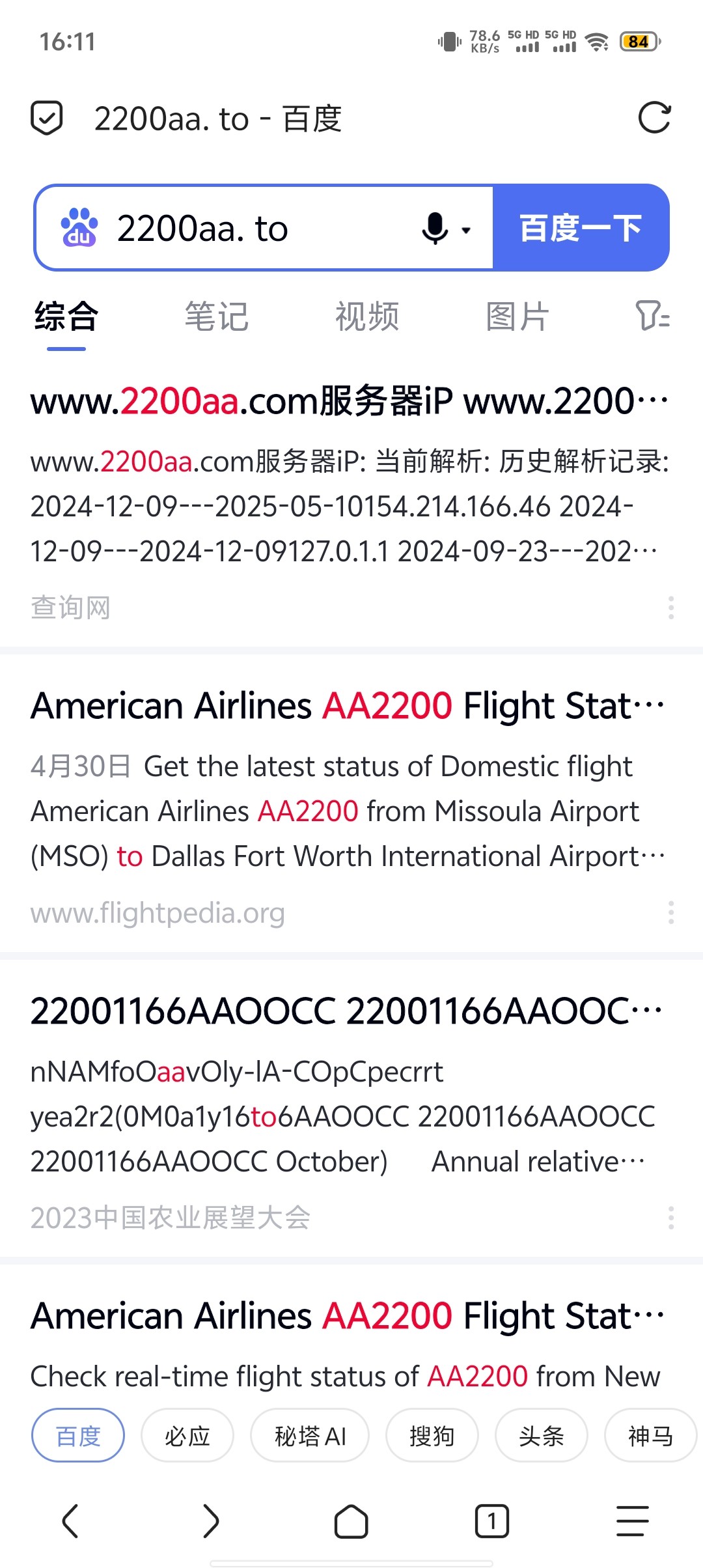This screenshot has height=1568, width=703.
Task: Open more options for the flightpedia.org result
Action: coord(670,913)
